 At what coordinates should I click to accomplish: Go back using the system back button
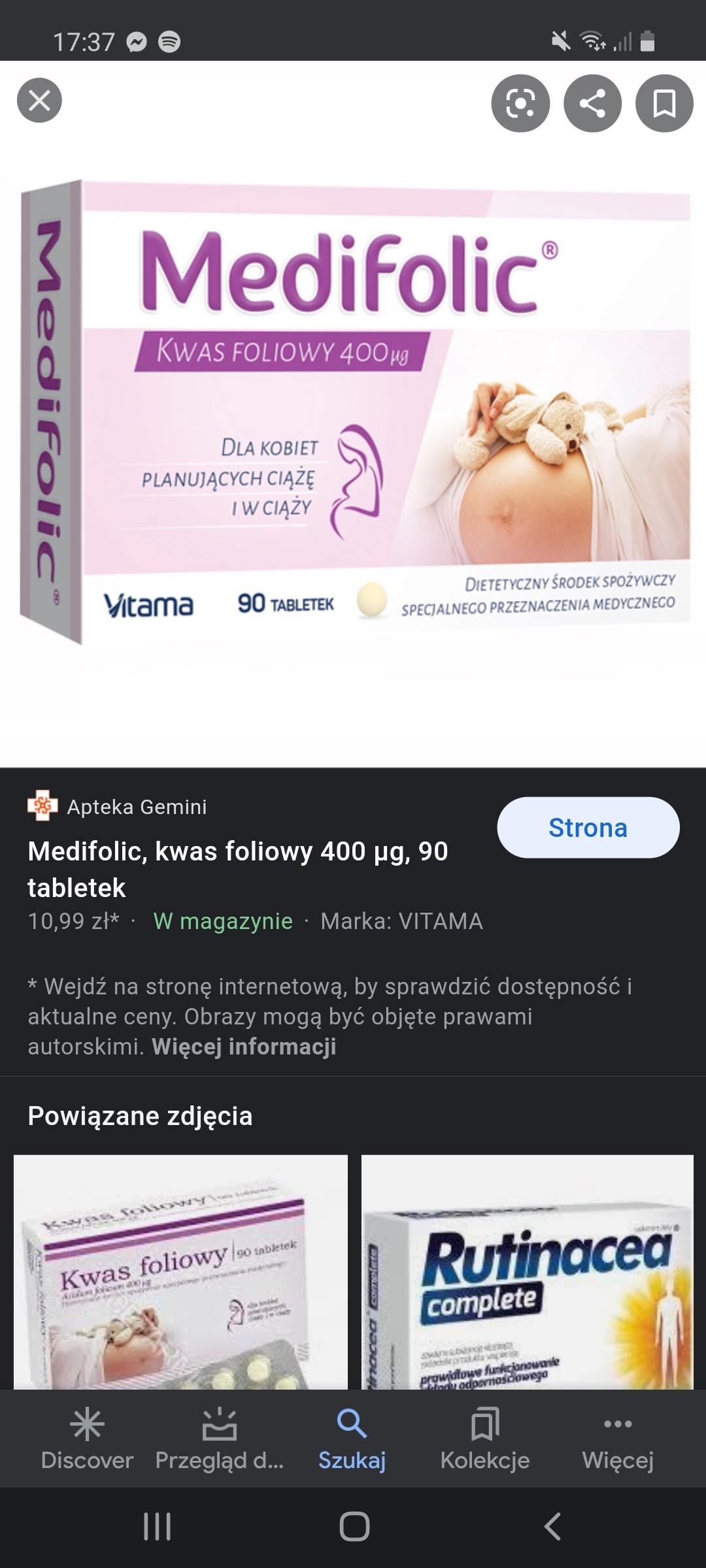point(552,1527)
